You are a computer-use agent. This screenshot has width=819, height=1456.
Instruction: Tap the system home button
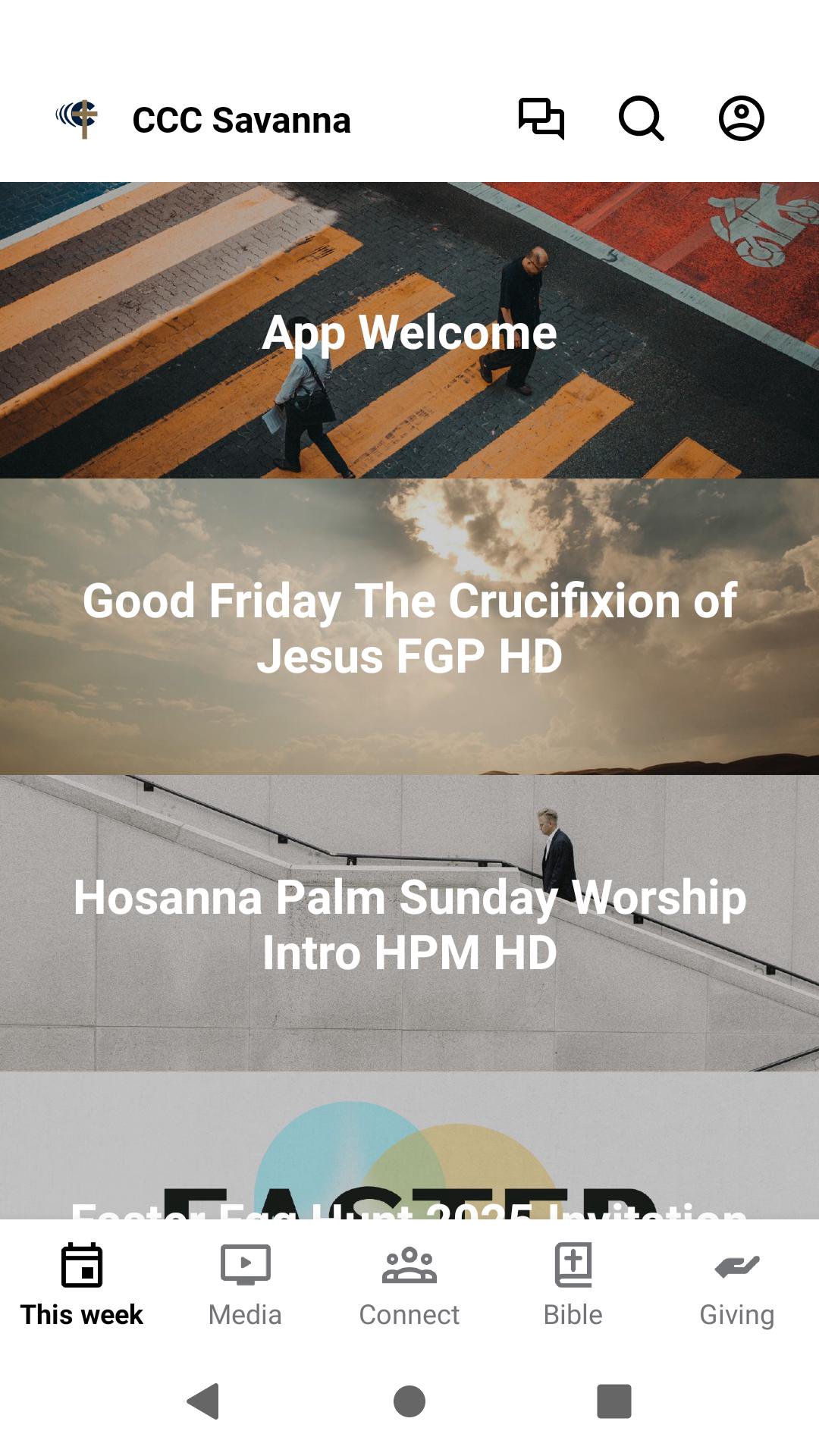pyautogui.click(x=409, y=1401)
